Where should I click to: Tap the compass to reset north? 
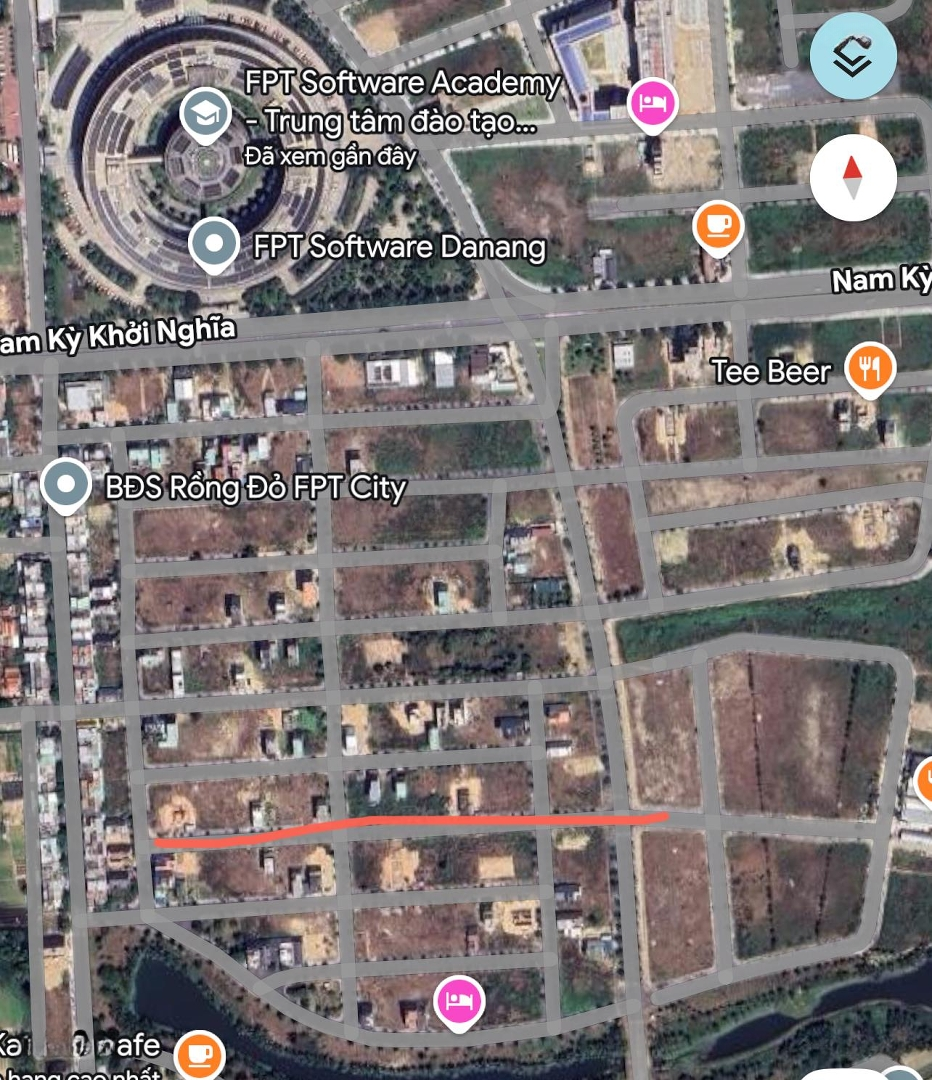pos(852,178)
